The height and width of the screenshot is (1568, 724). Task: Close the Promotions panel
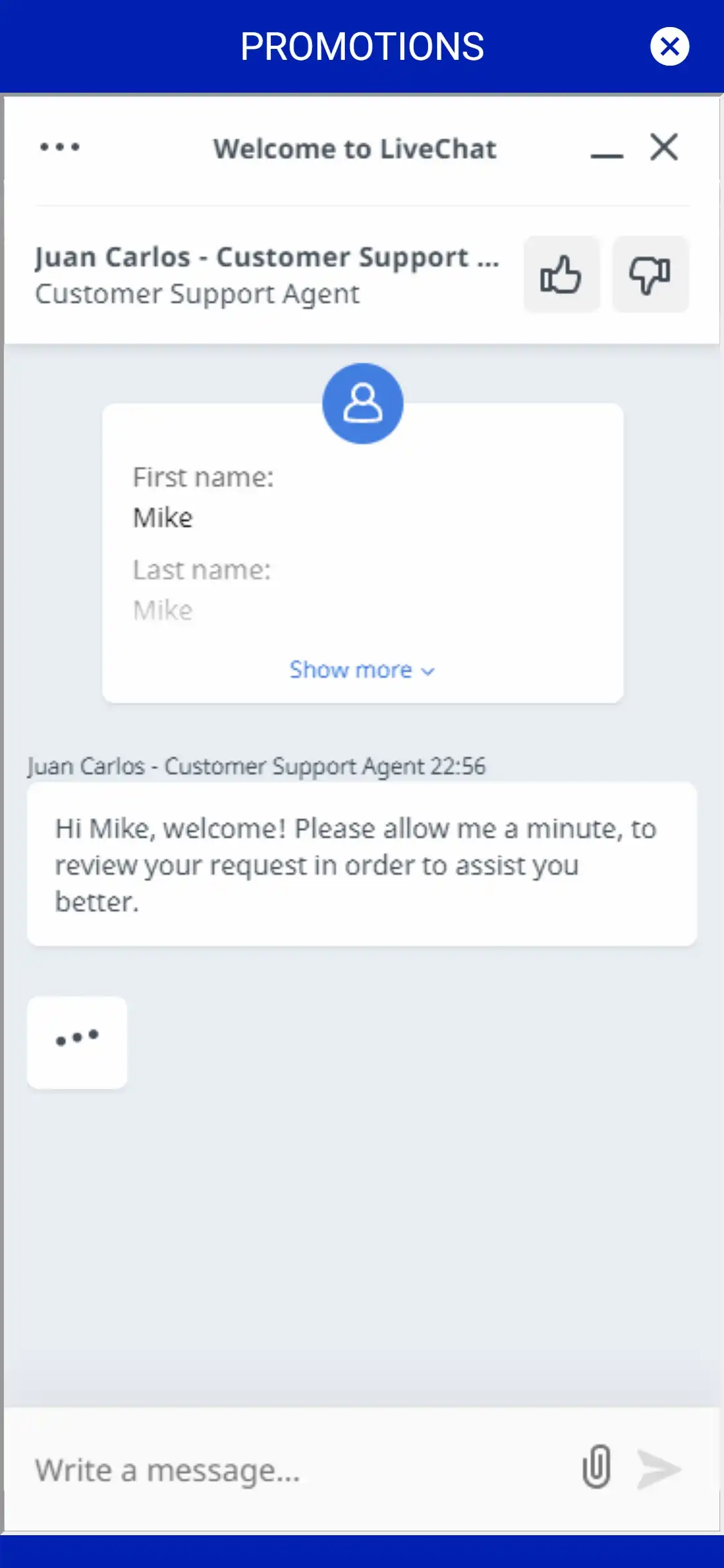669,46
